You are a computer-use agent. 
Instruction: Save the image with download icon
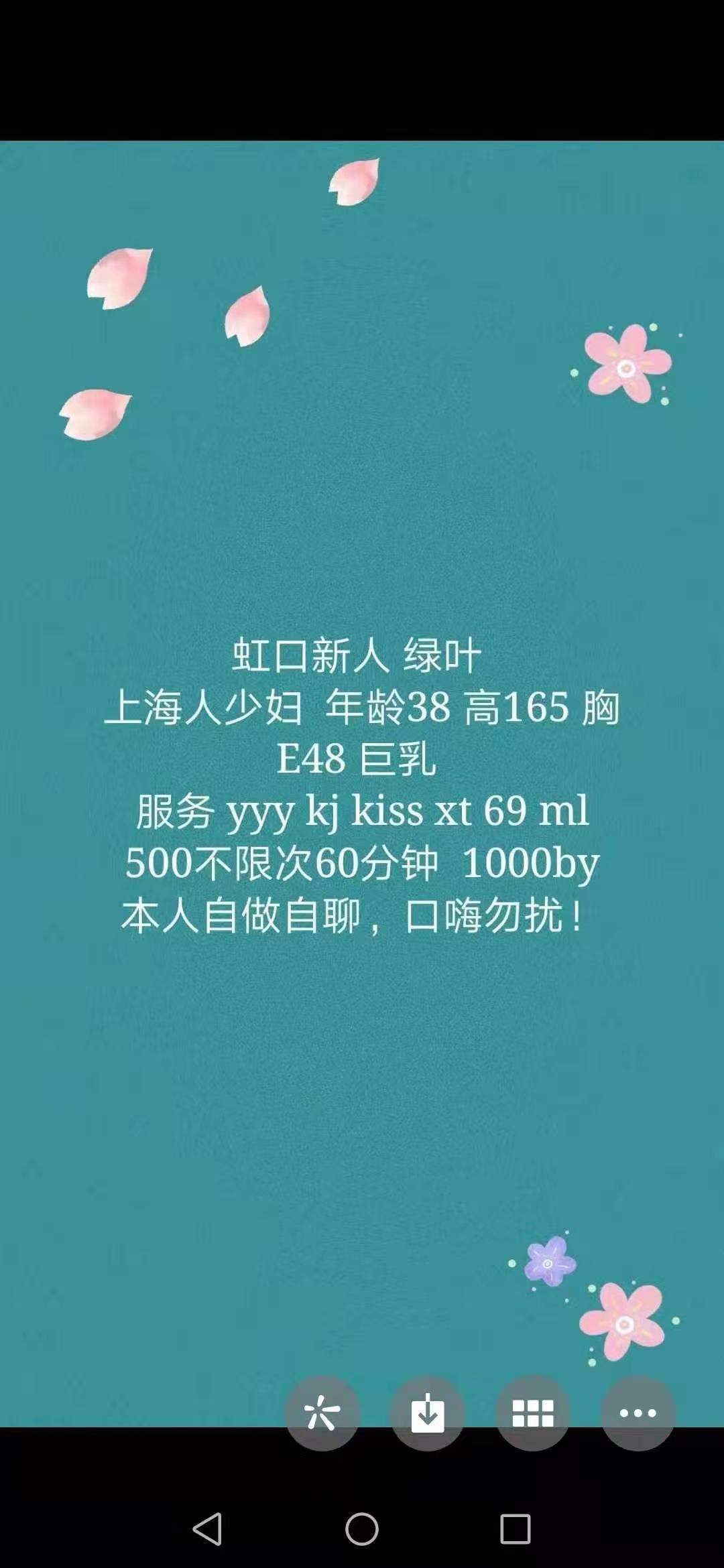pyautogui.click(x=428, y=1413)
